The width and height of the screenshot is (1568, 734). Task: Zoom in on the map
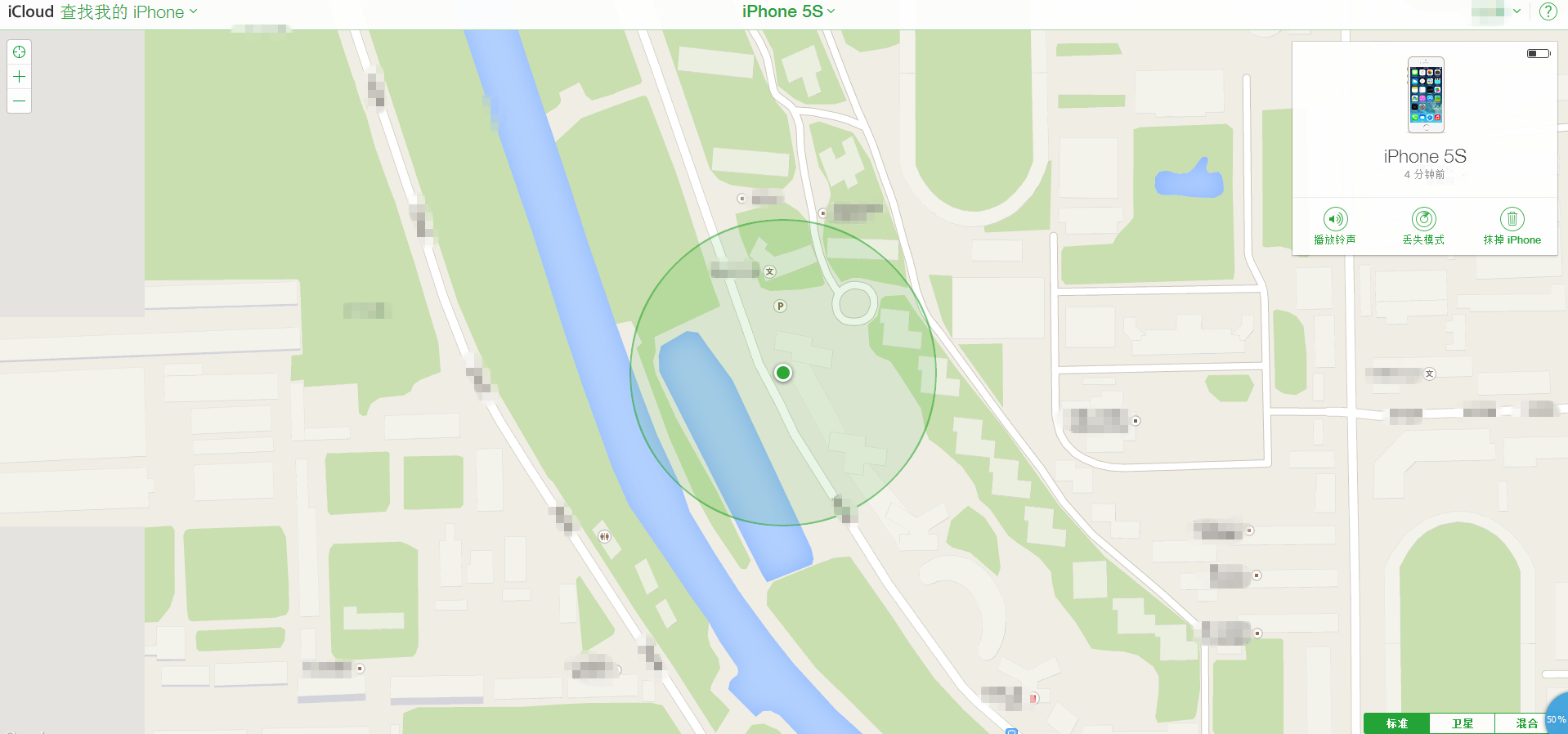[x=20, y=77]
